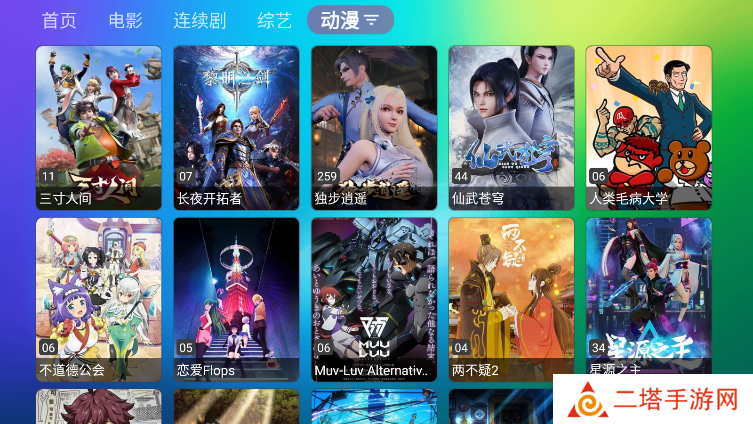Select the 综艺 tab

point(274,20)
